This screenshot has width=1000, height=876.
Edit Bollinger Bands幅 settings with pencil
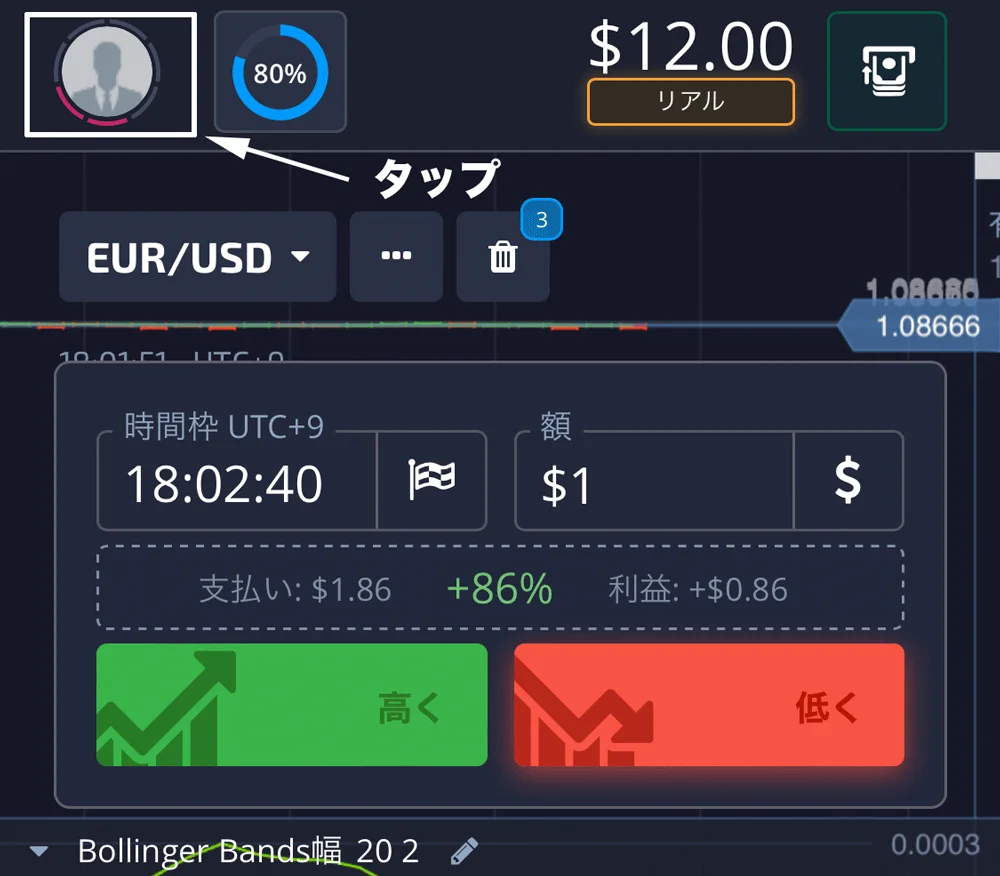464,852
